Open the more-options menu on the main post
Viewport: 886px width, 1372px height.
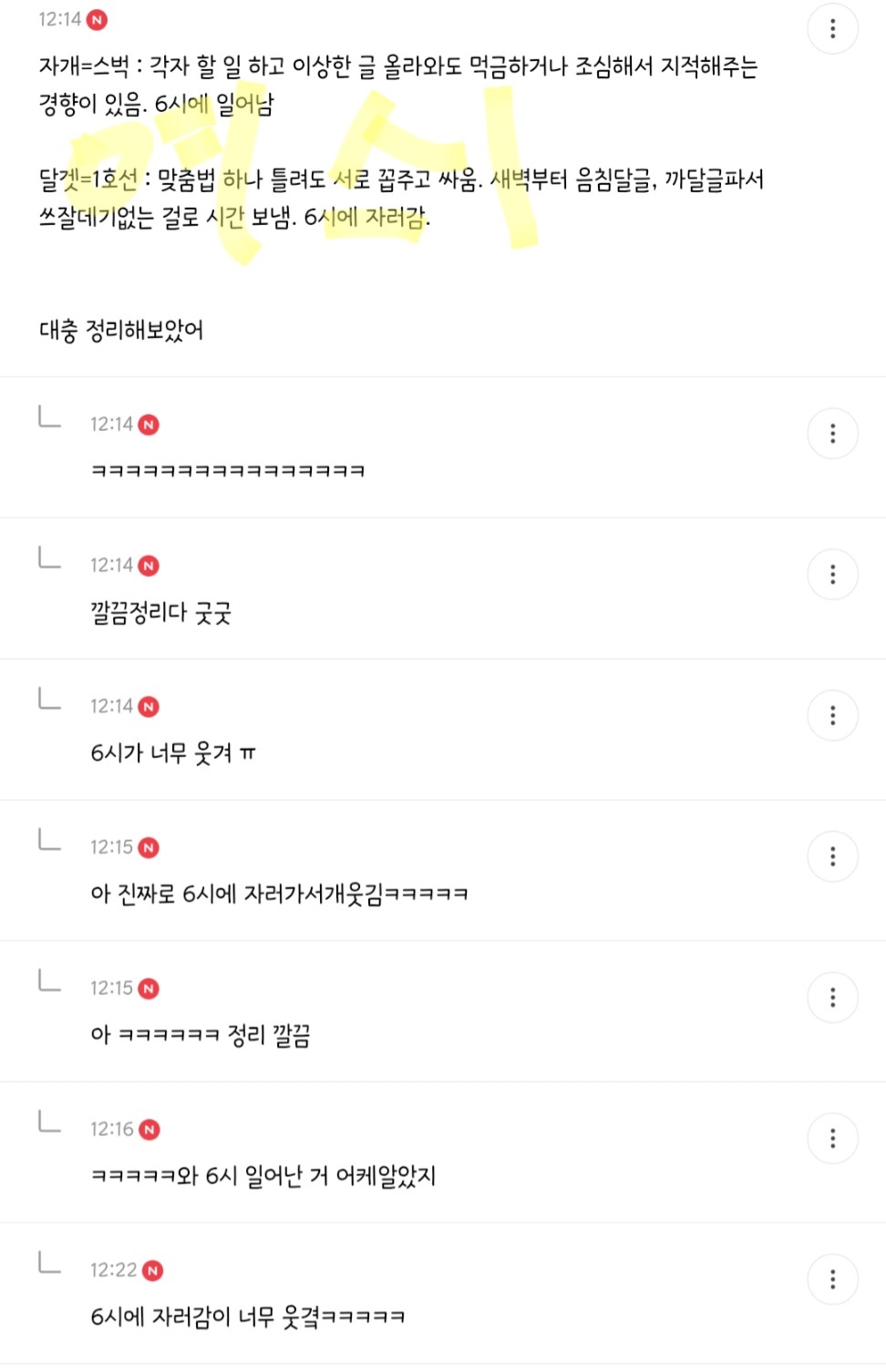(832, 29)
